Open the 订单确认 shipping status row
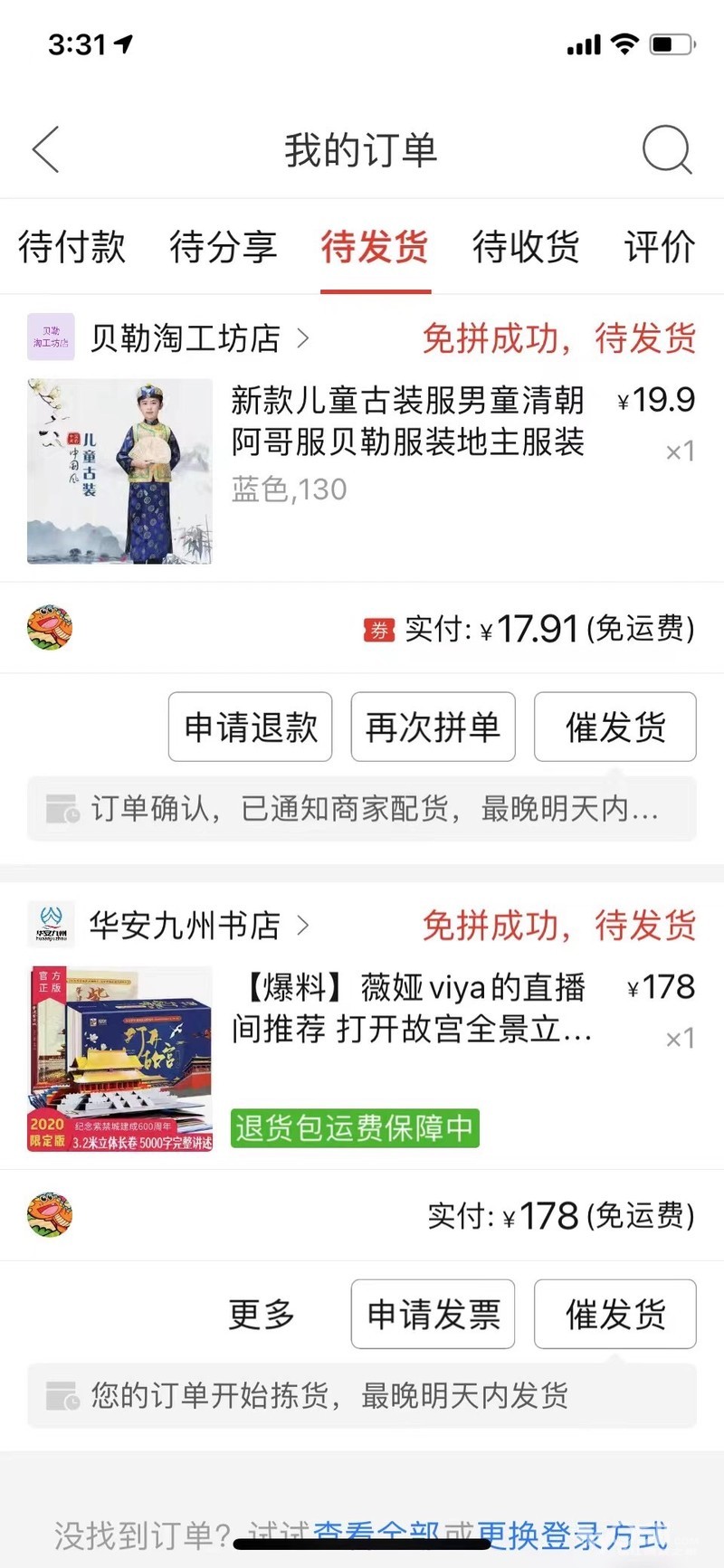This screenshot has height=1568, width=724. click(x=362, y=809)
